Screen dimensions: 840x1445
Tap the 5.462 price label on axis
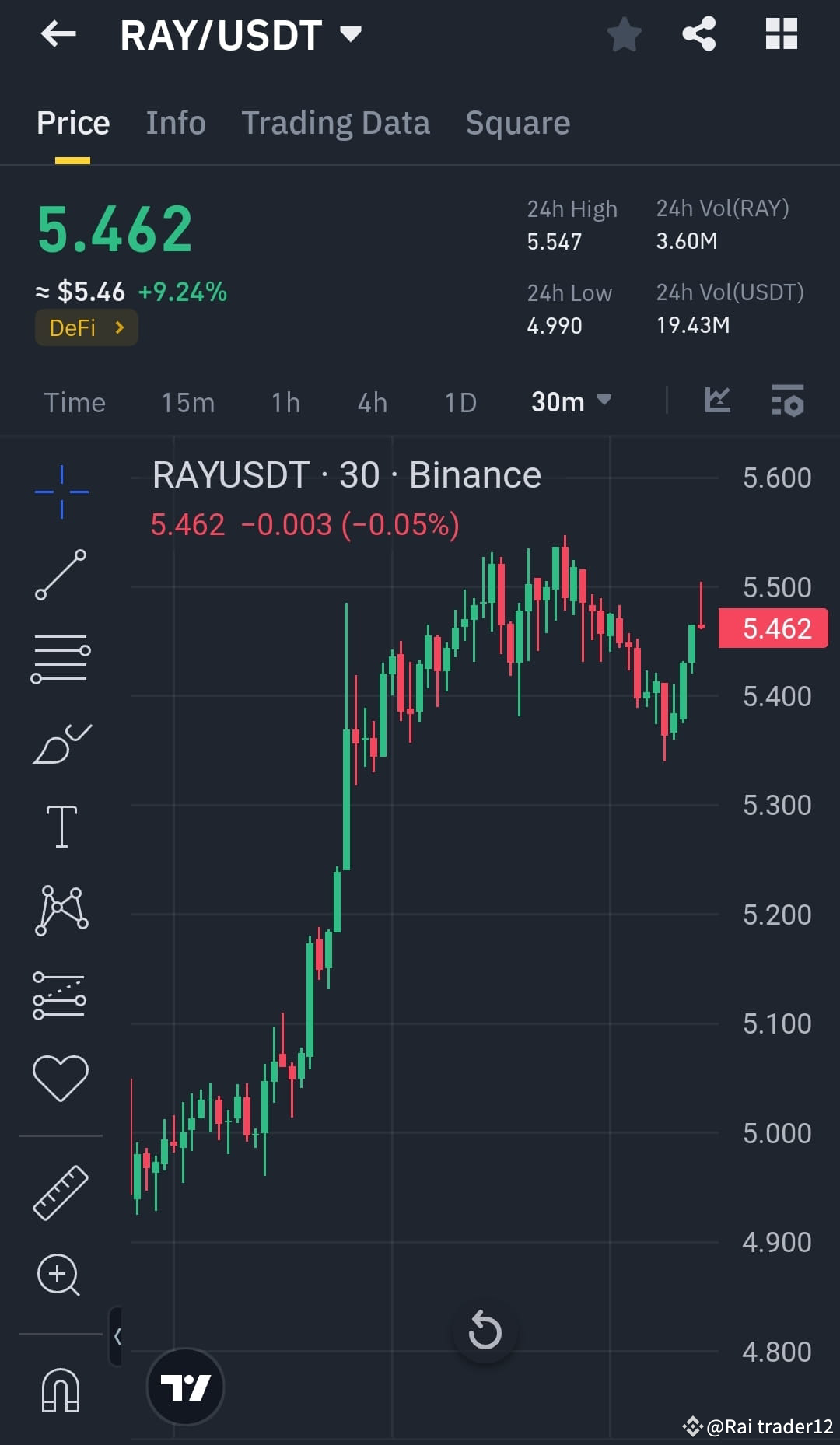[x=772, y=628]
